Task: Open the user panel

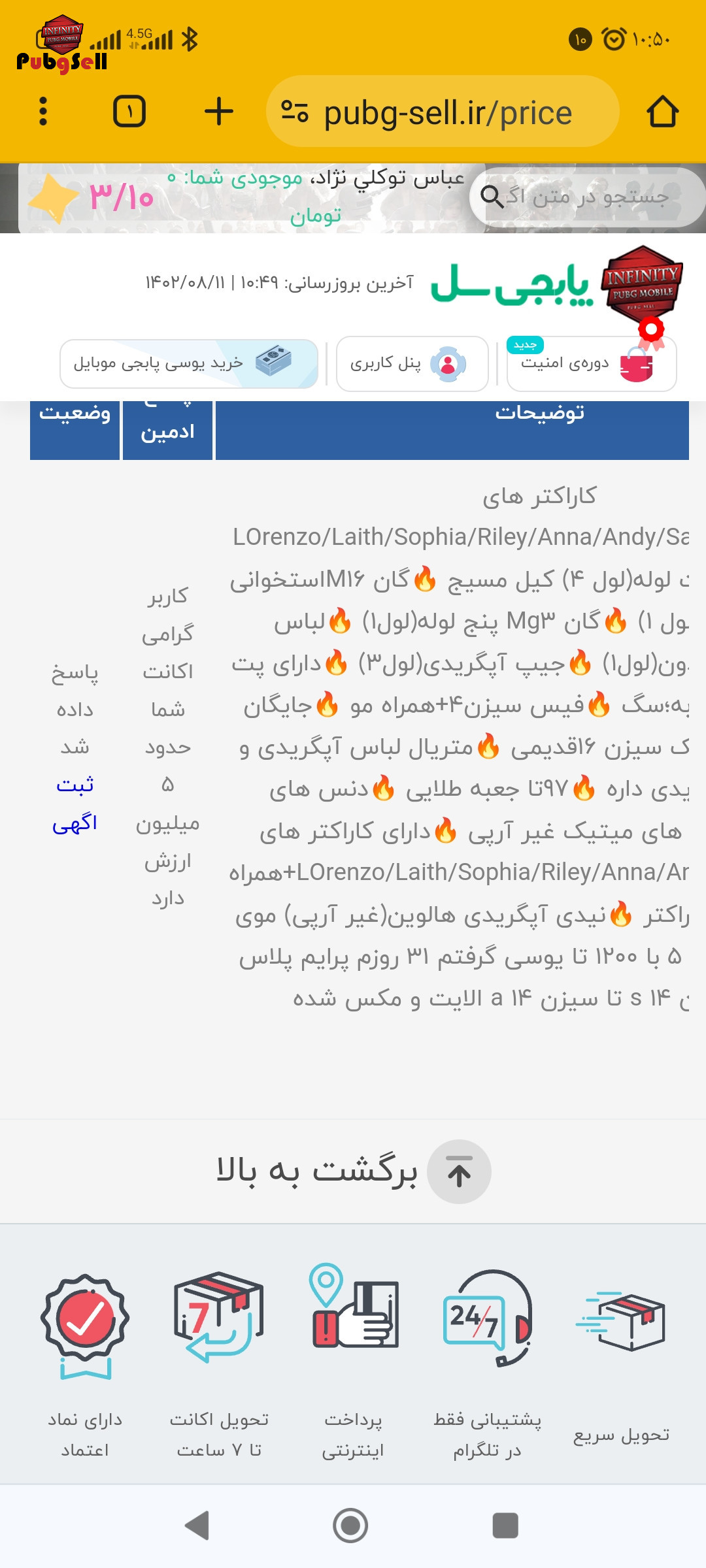Action: click(412, 364)
